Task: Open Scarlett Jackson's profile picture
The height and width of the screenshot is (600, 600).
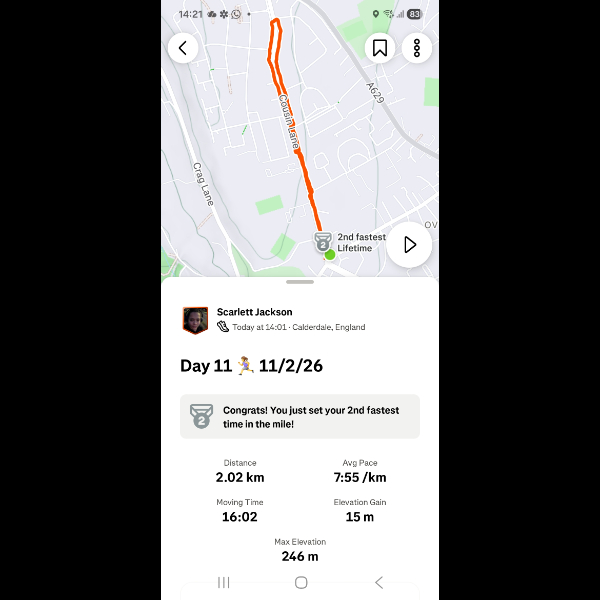Action: point(195,320)
